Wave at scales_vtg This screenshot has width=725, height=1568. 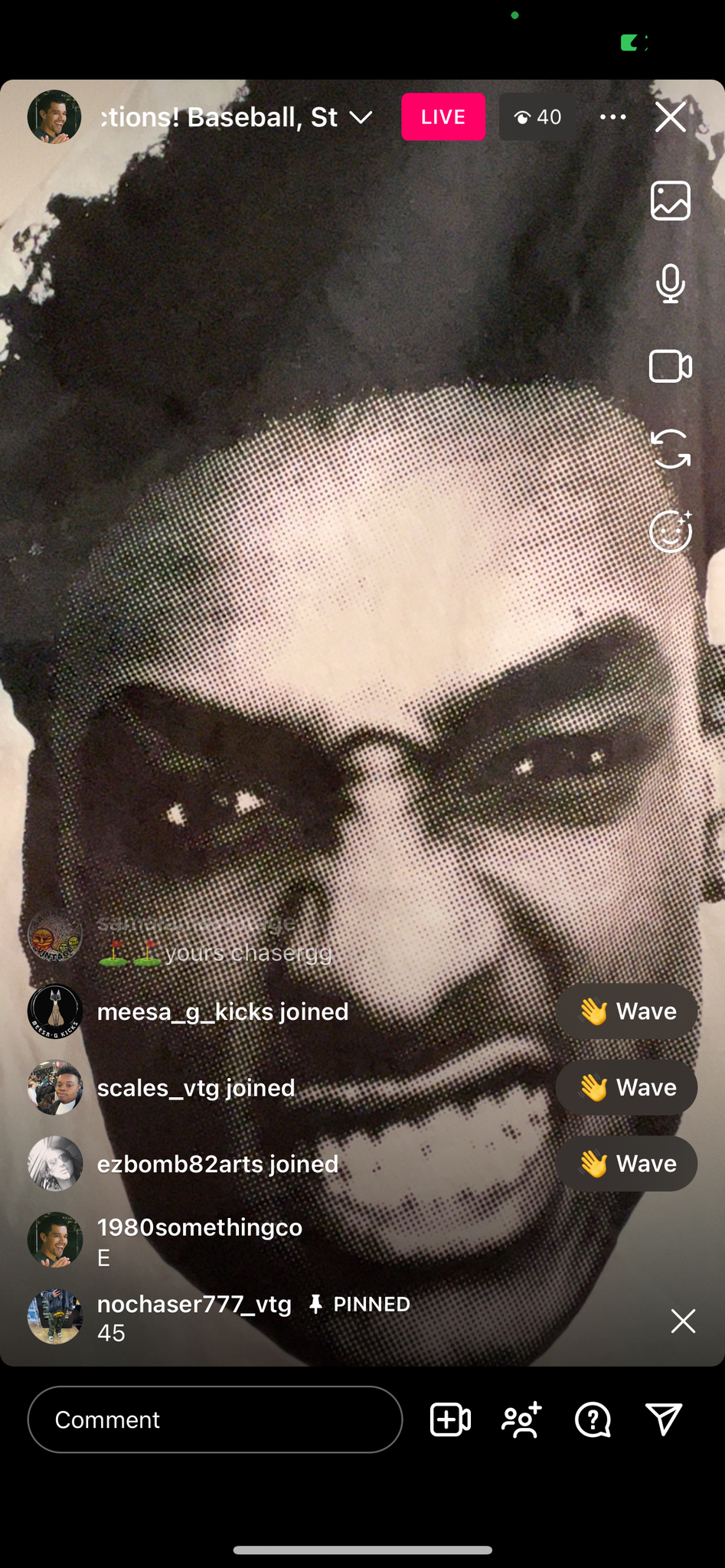tap(626, 1087)
